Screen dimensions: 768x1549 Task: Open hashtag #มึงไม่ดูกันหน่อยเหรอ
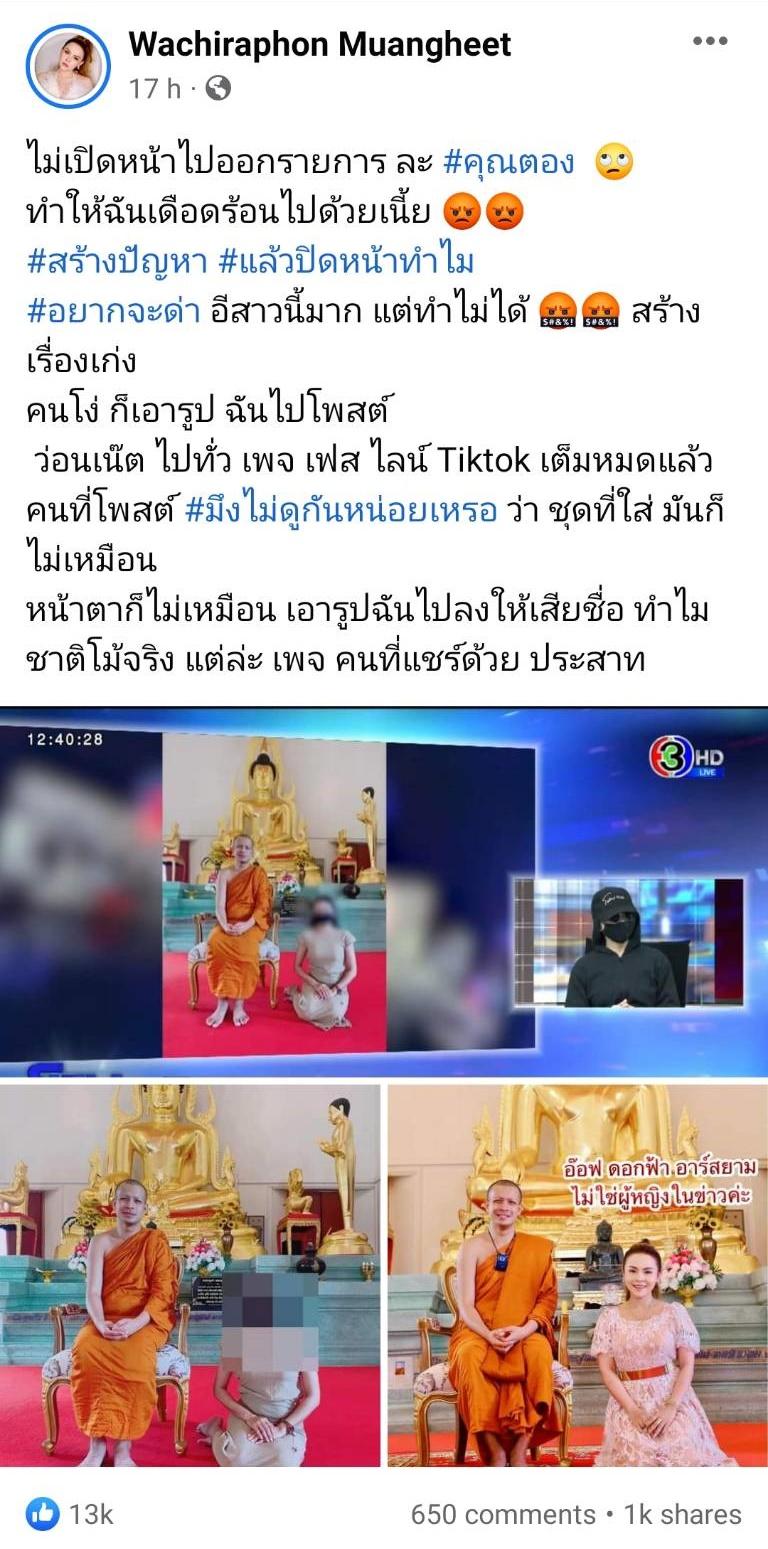[x=341, y=509]
